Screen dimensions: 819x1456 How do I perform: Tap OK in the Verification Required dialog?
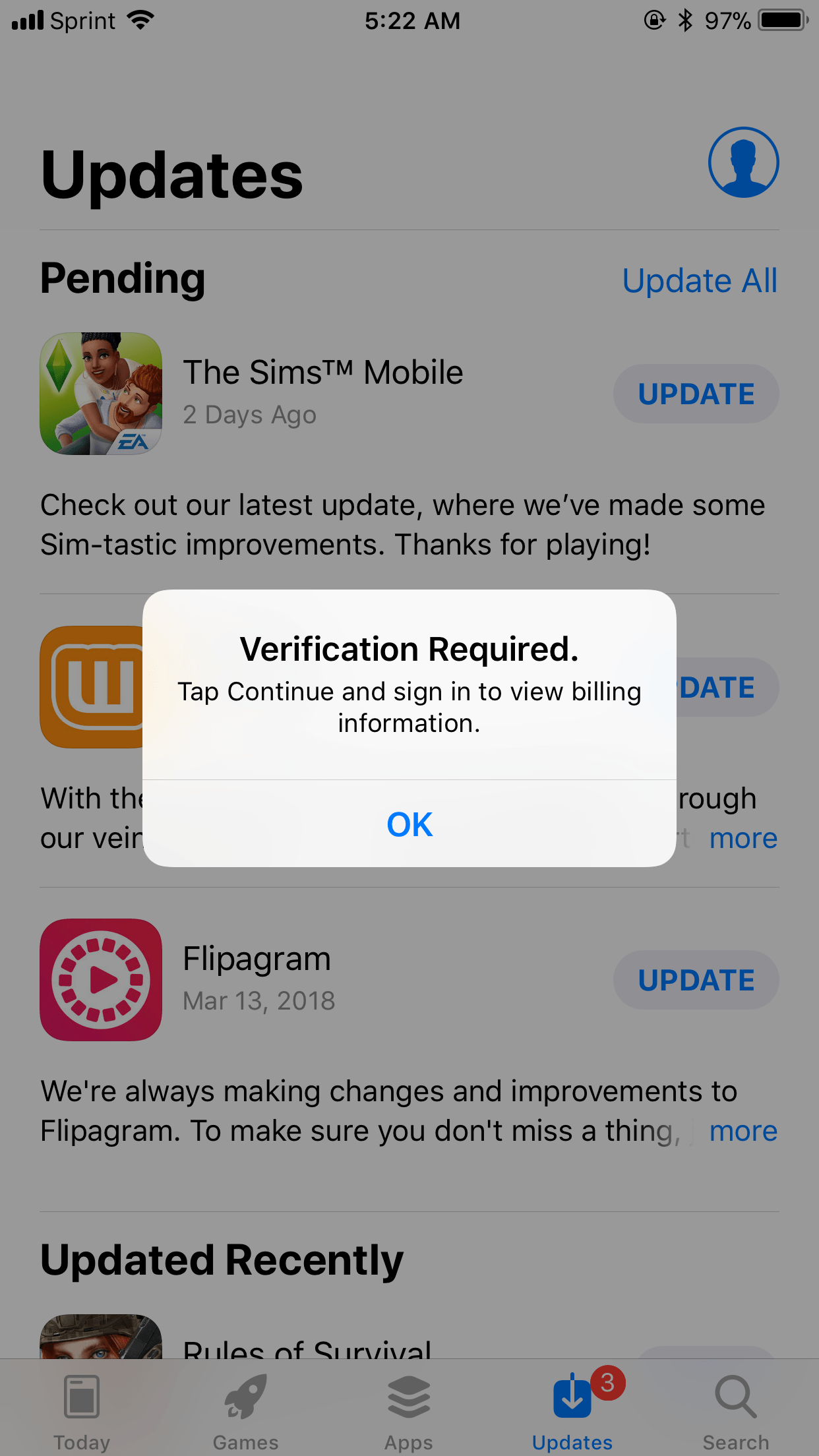point(409,824)
